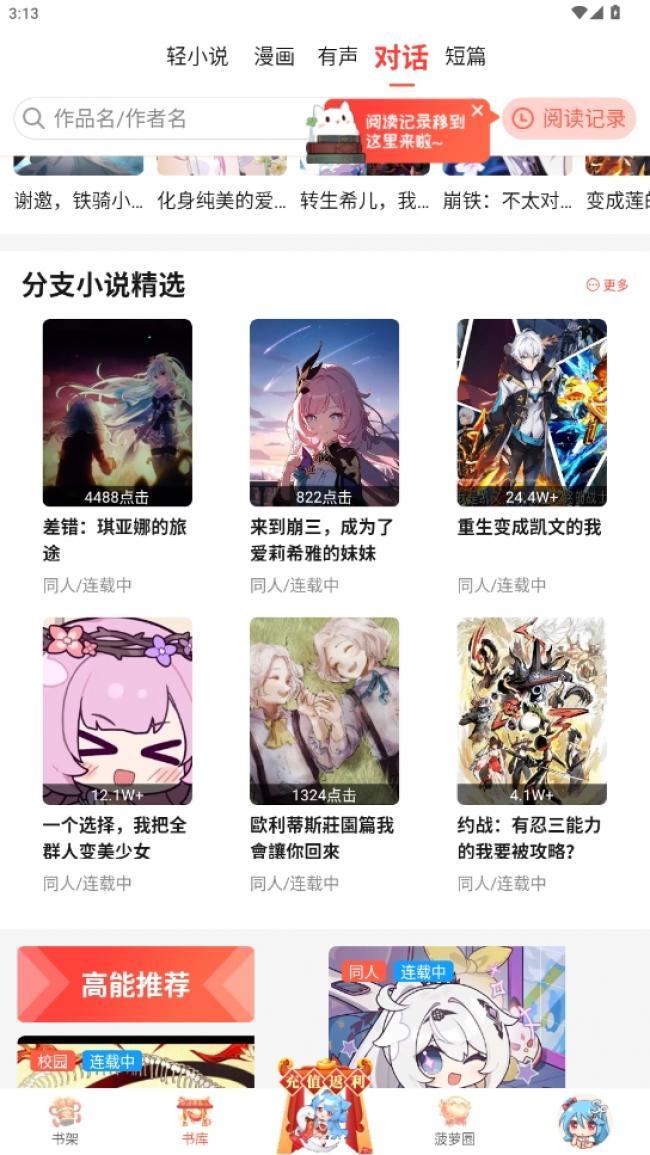Switch to the 菠萝圈 community tab
The height and width of the screenshot is (1155, 650).
coord(455,1121)
